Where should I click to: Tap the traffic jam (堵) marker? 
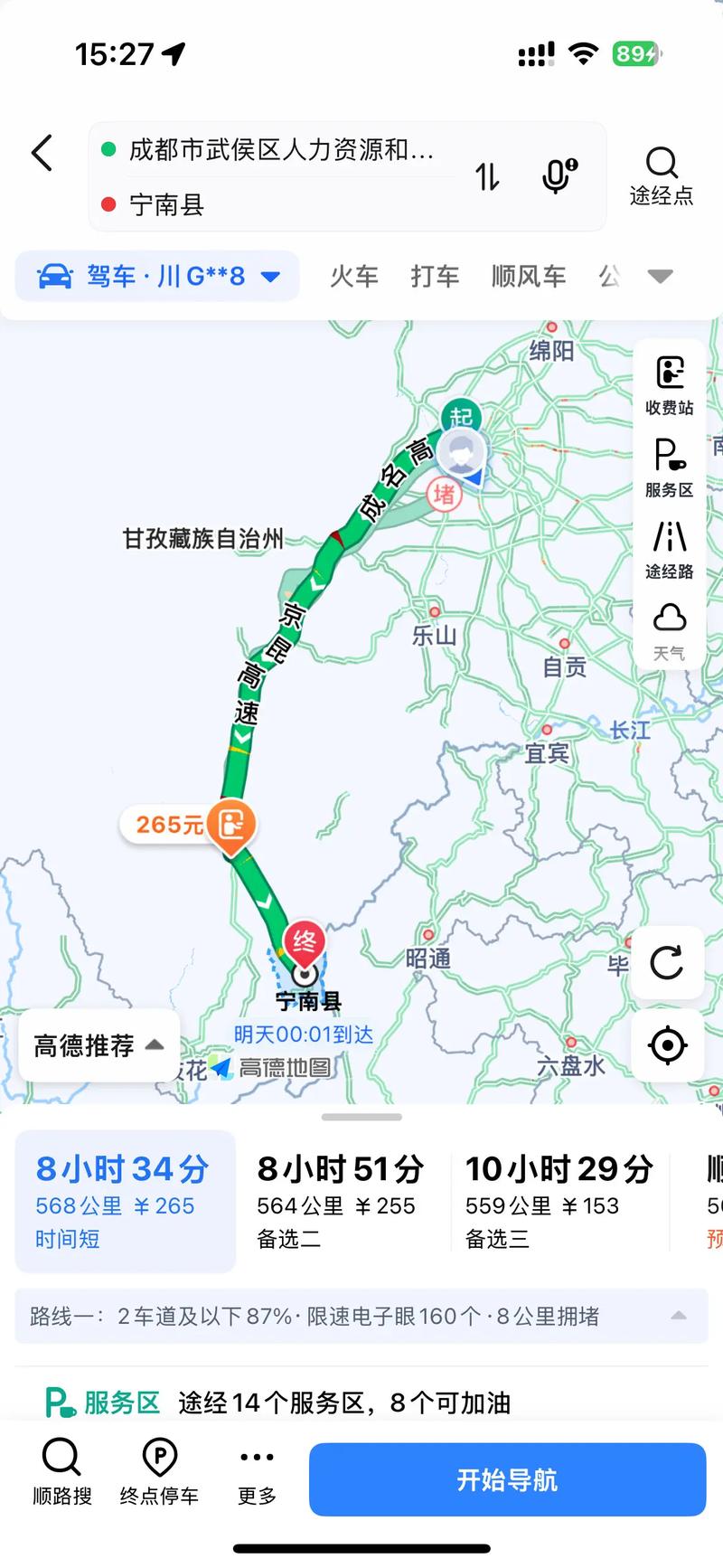point(444,496)
